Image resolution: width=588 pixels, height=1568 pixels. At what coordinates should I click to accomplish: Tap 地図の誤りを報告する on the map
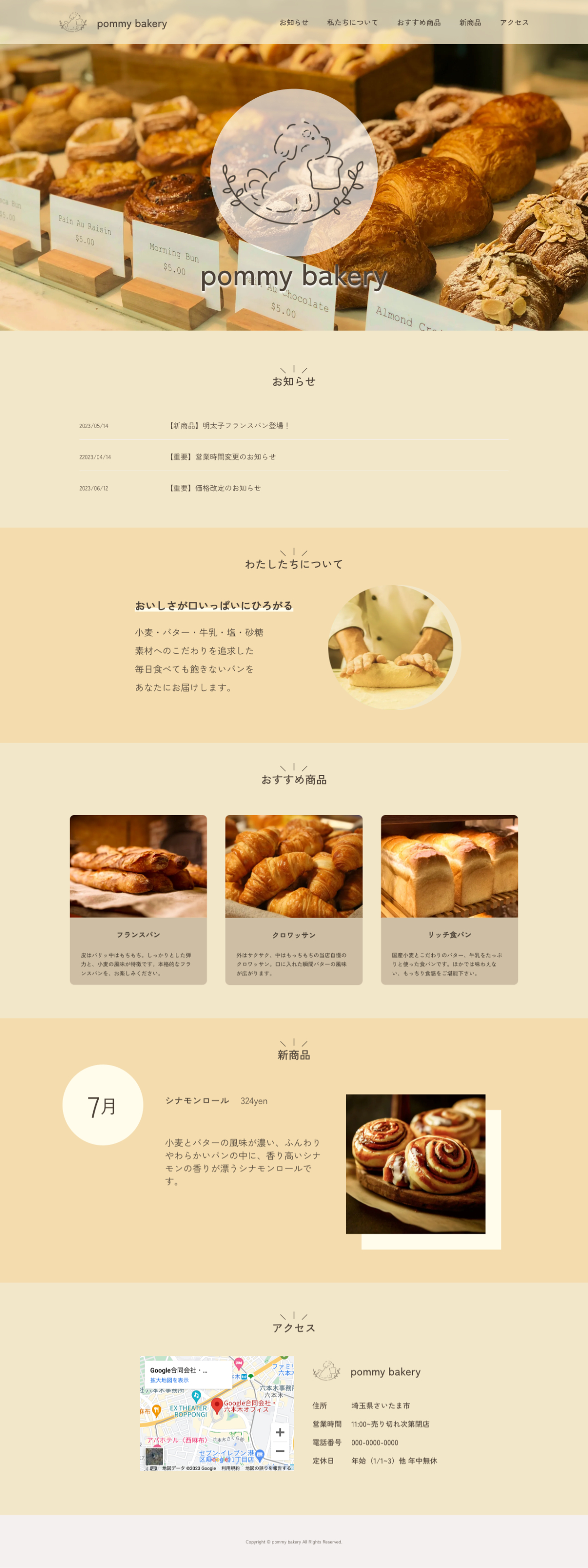point(268,1468)
